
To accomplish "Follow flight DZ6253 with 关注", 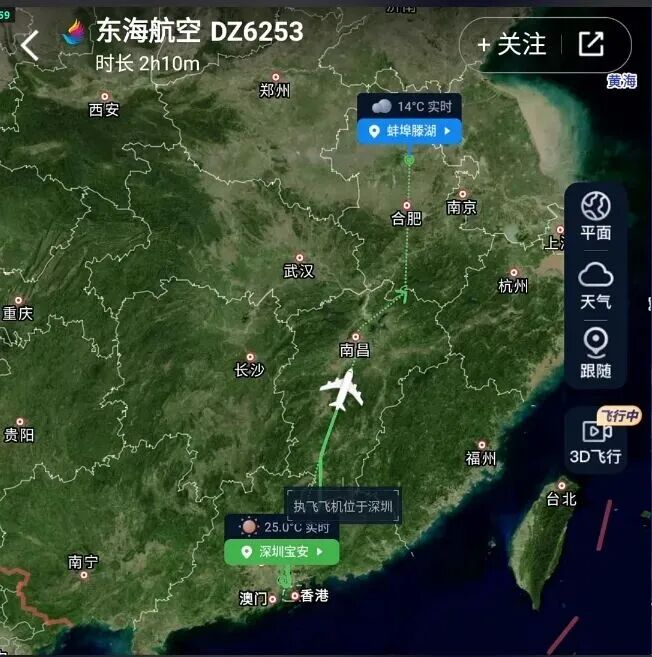I will 511,45.
